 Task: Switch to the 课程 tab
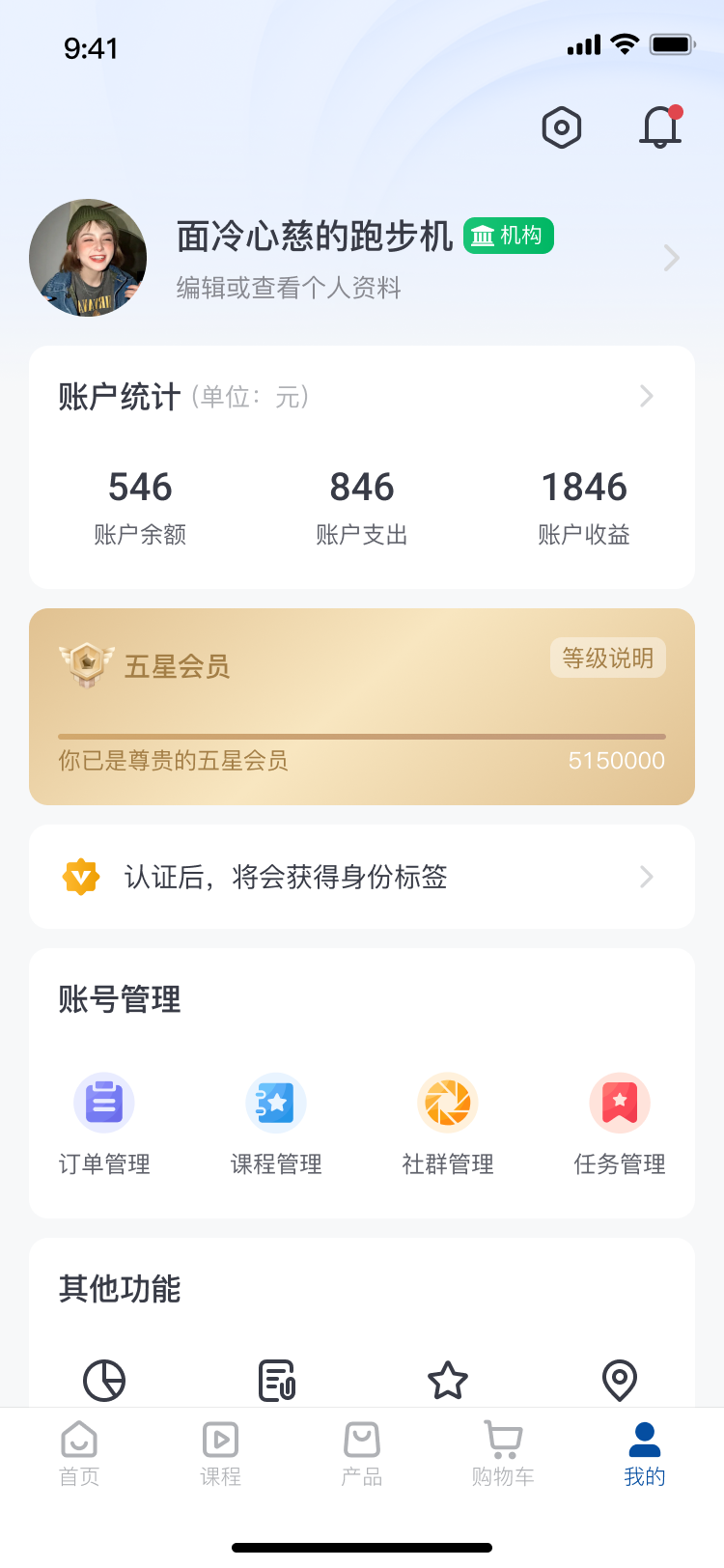coord(220,1453)
